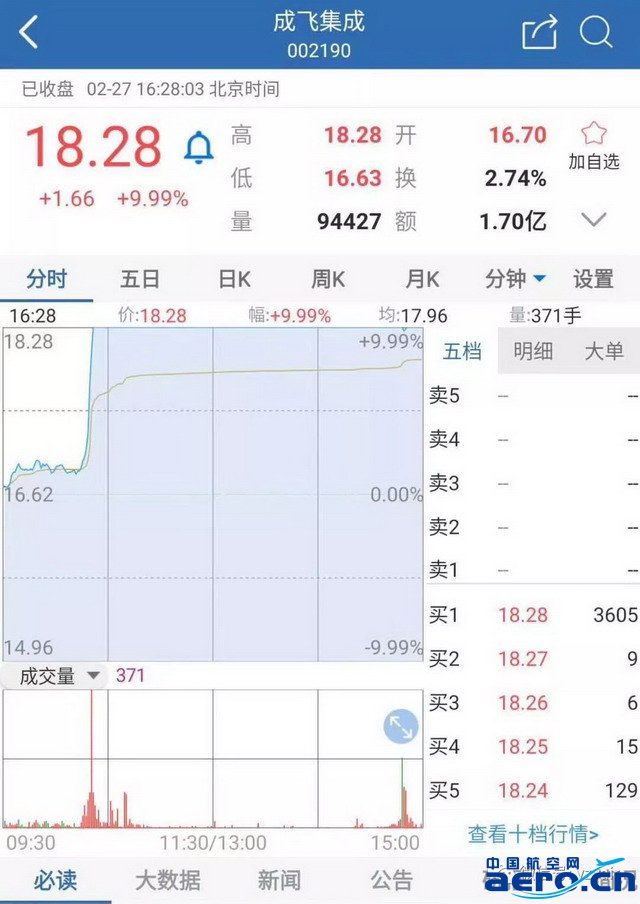This screenshot has width=640, height=904.
Task: Share this stock page
Action: [x=539, y=33]
